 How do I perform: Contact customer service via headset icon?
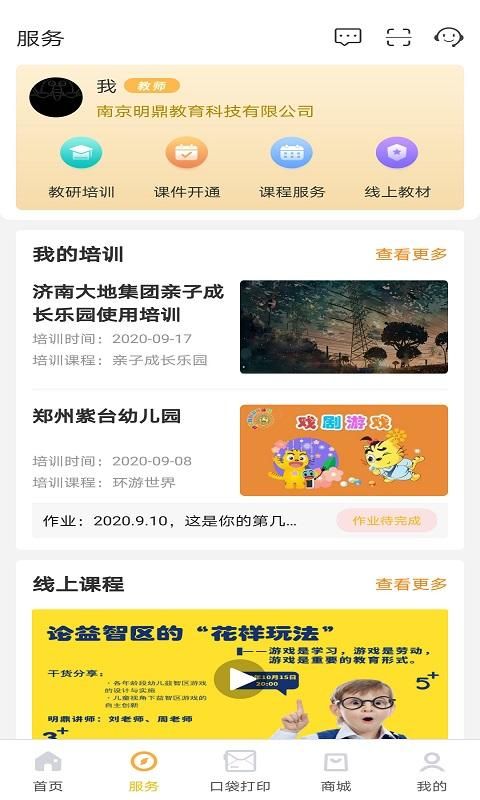pyautogui.click(x=448, y=37)
